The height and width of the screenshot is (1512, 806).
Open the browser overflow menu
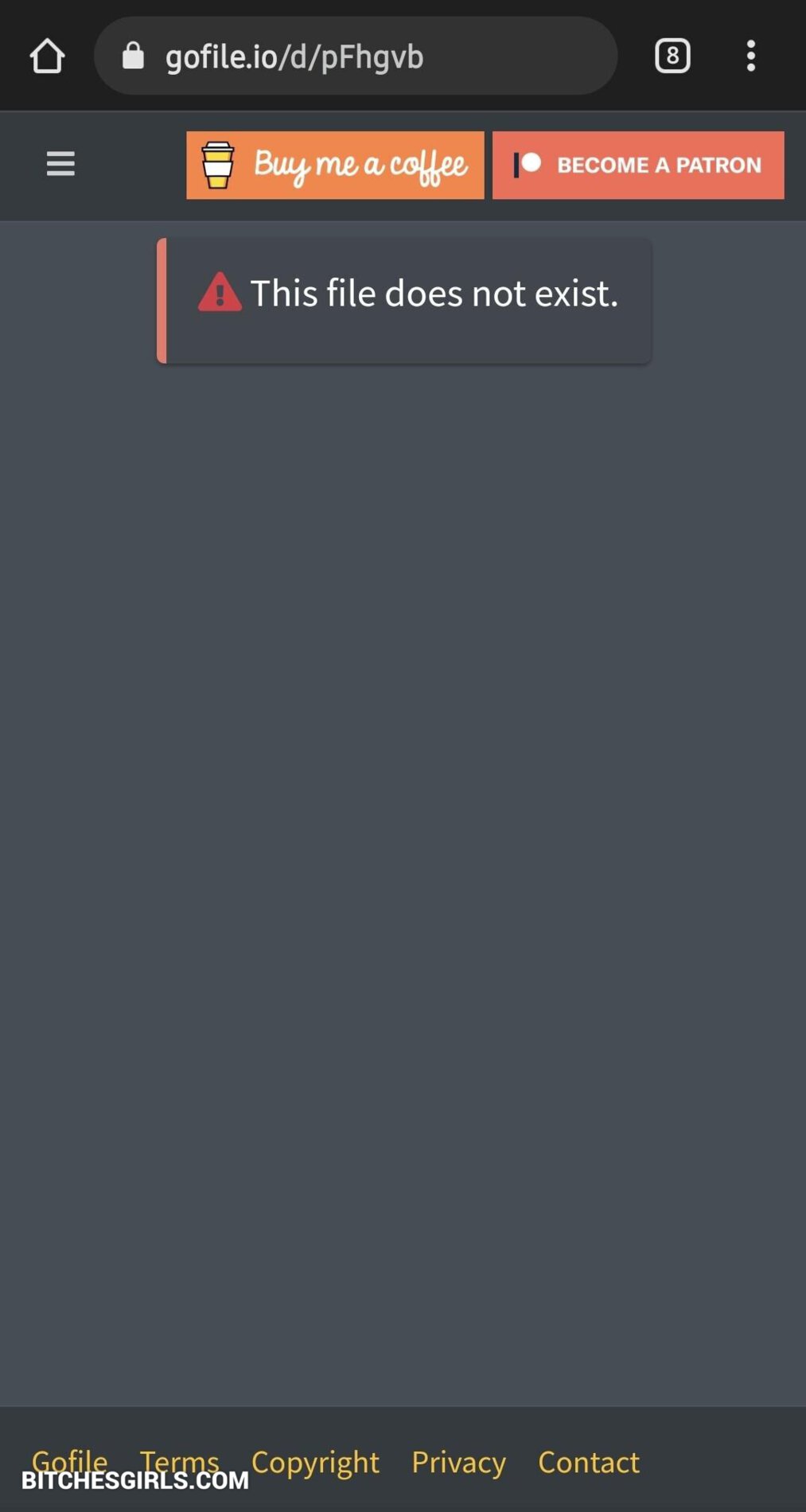750,57
